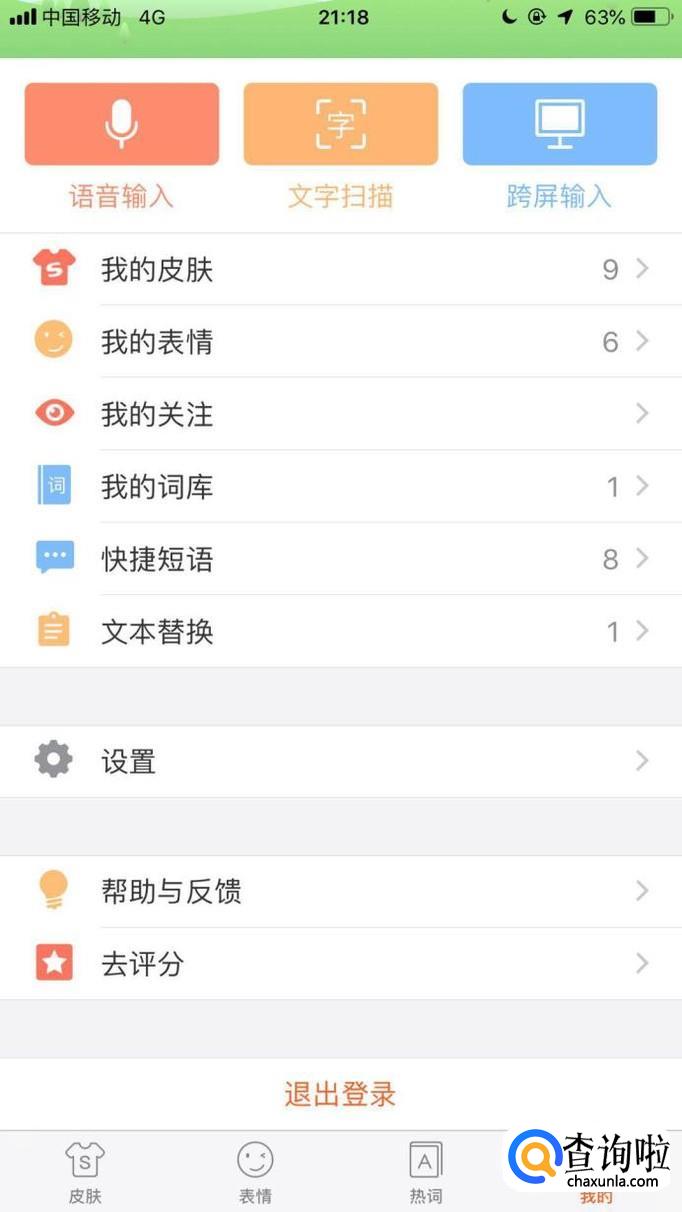Open the 我的关注 row
Viewport: 682px width, 1212px height.
[340, 414]
